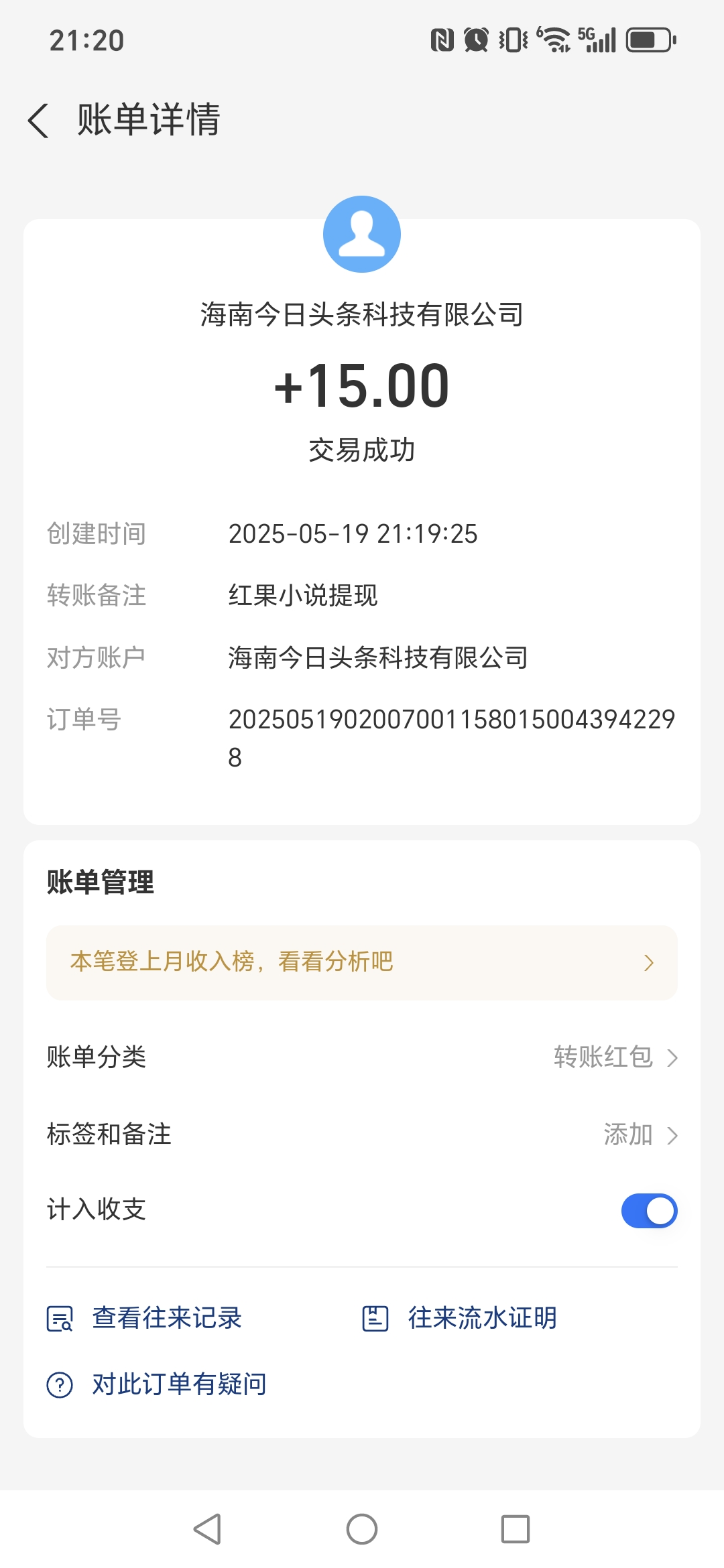
Task: Open the 月收入榜 analysis banner
Action: point(362,962)
